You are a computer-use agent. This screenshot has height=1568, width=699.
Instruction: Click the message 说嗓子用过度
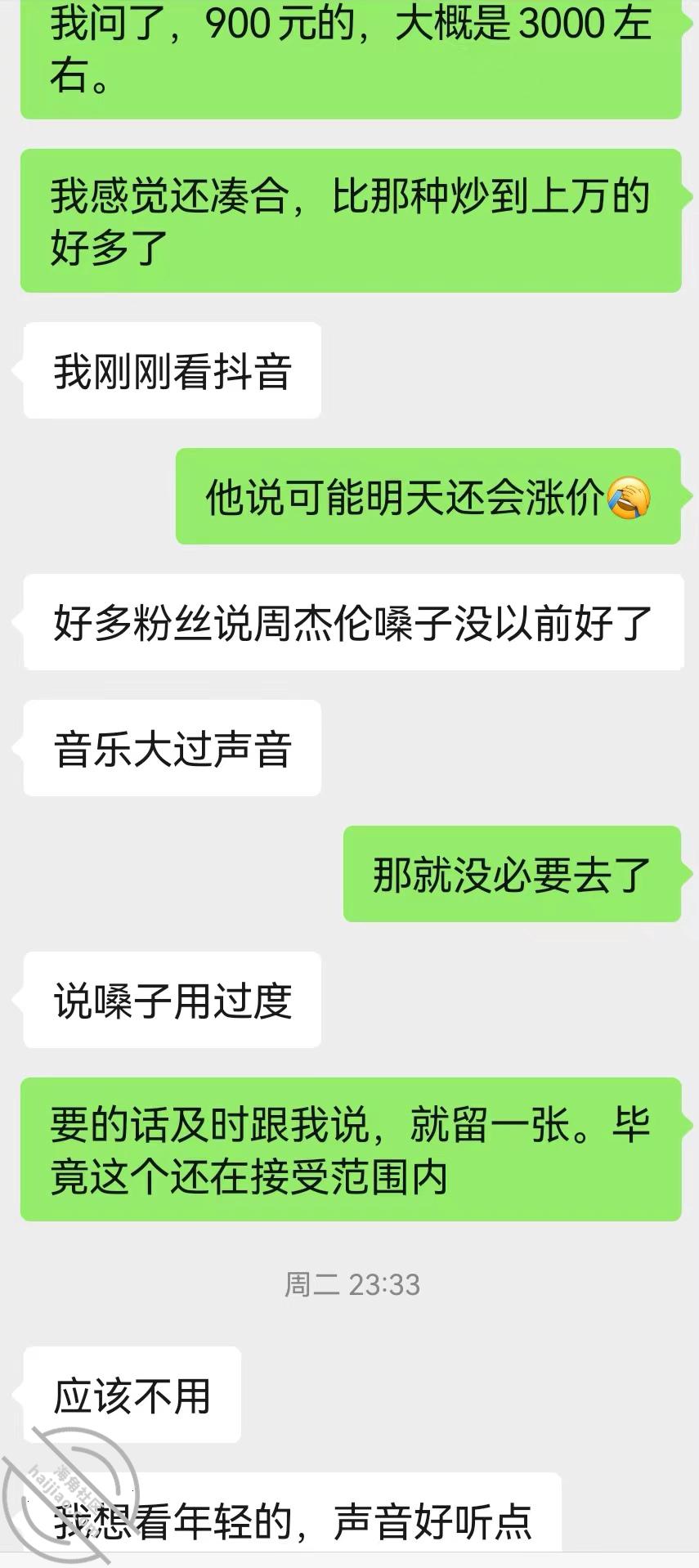coord(172,999)
